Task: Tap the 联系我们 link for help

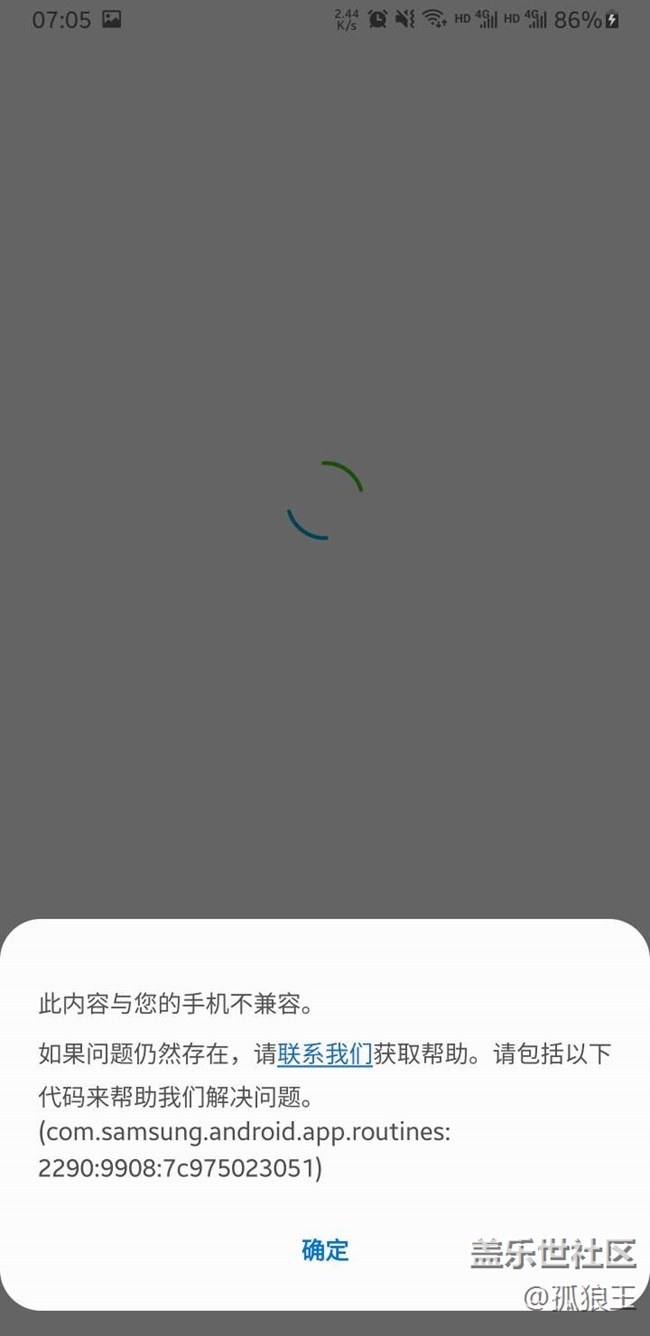Action: pyautogui.click(x=325, y=1054)
